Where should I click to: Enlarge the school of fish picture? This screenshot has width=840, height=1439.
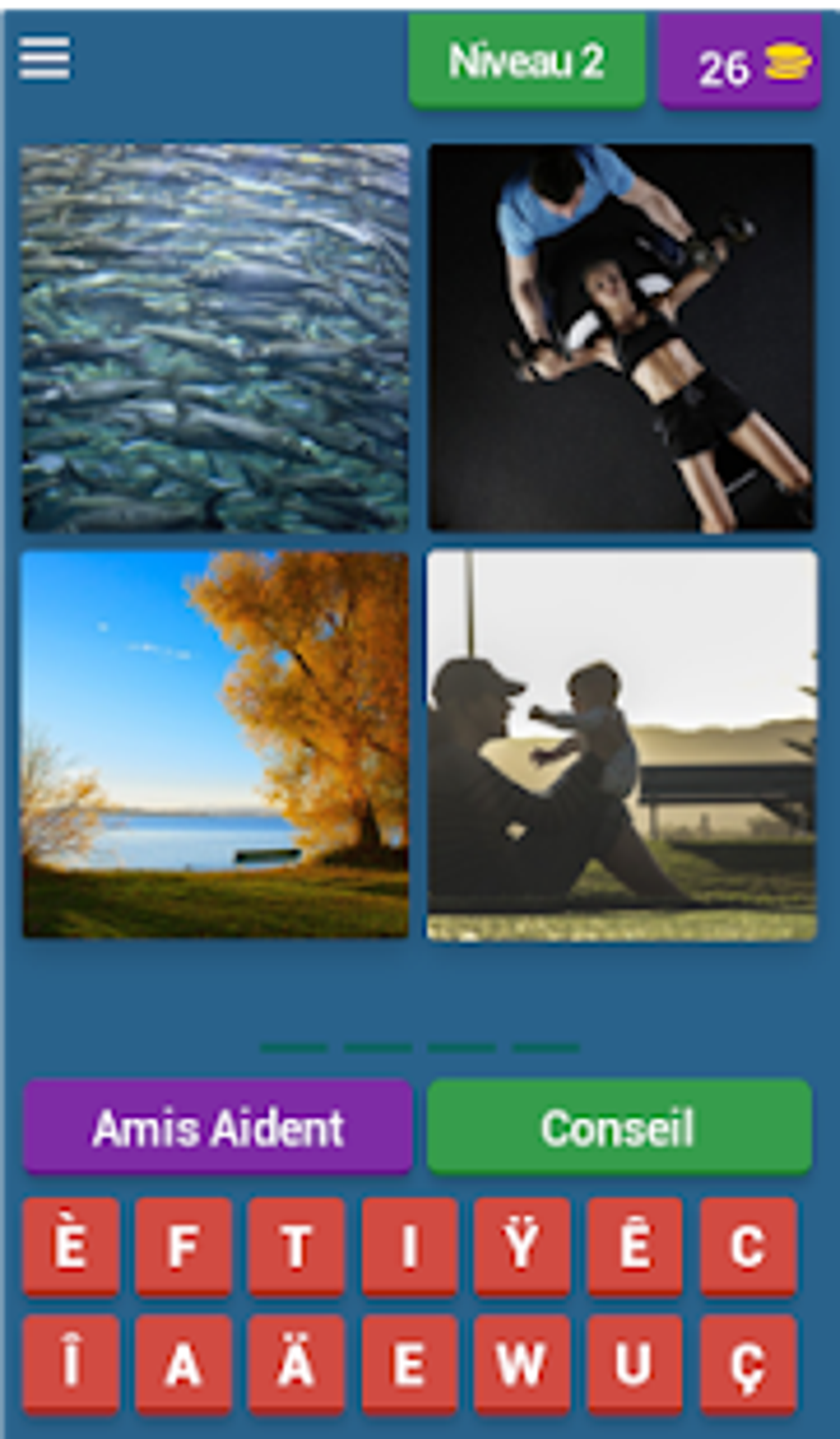215,338
